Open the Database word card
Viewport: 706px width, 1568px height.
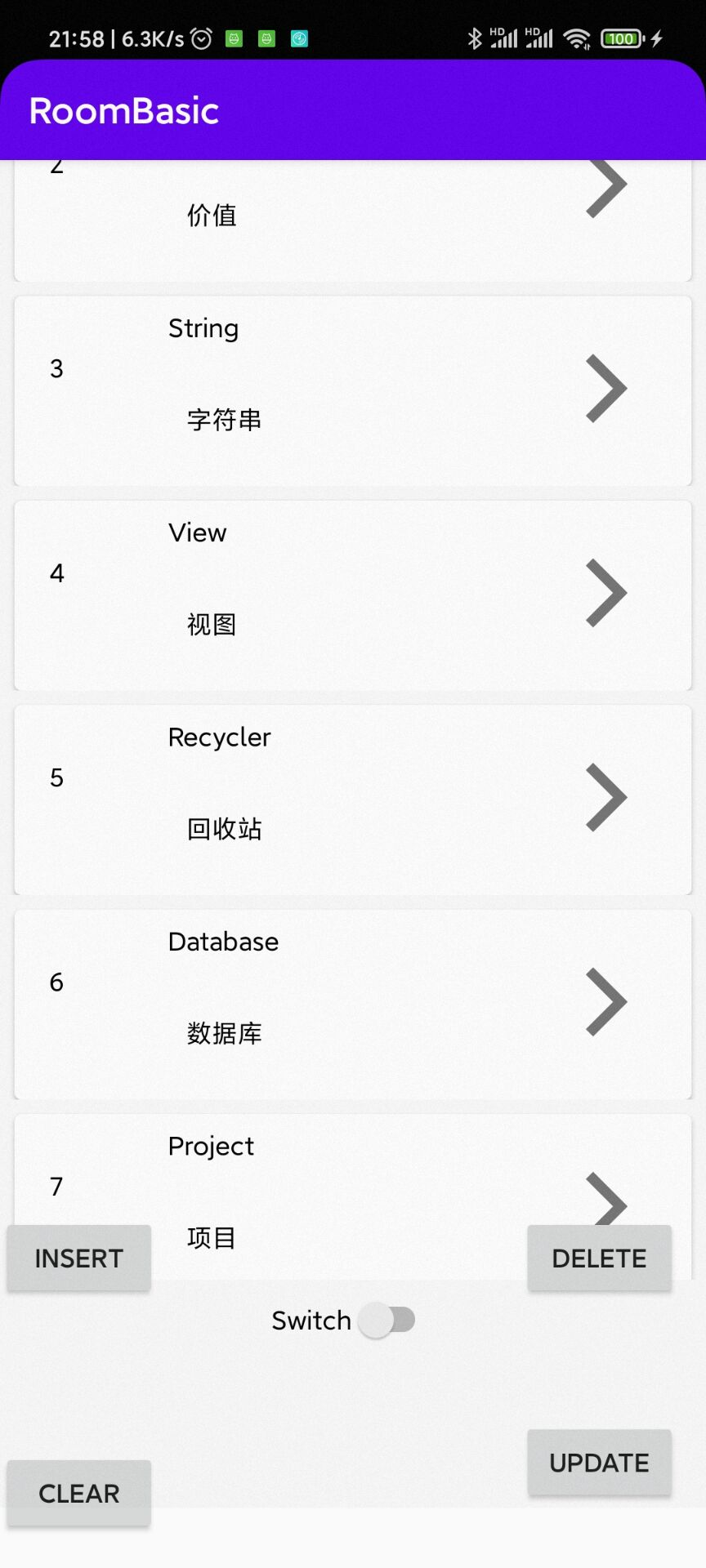point(327,1003)
